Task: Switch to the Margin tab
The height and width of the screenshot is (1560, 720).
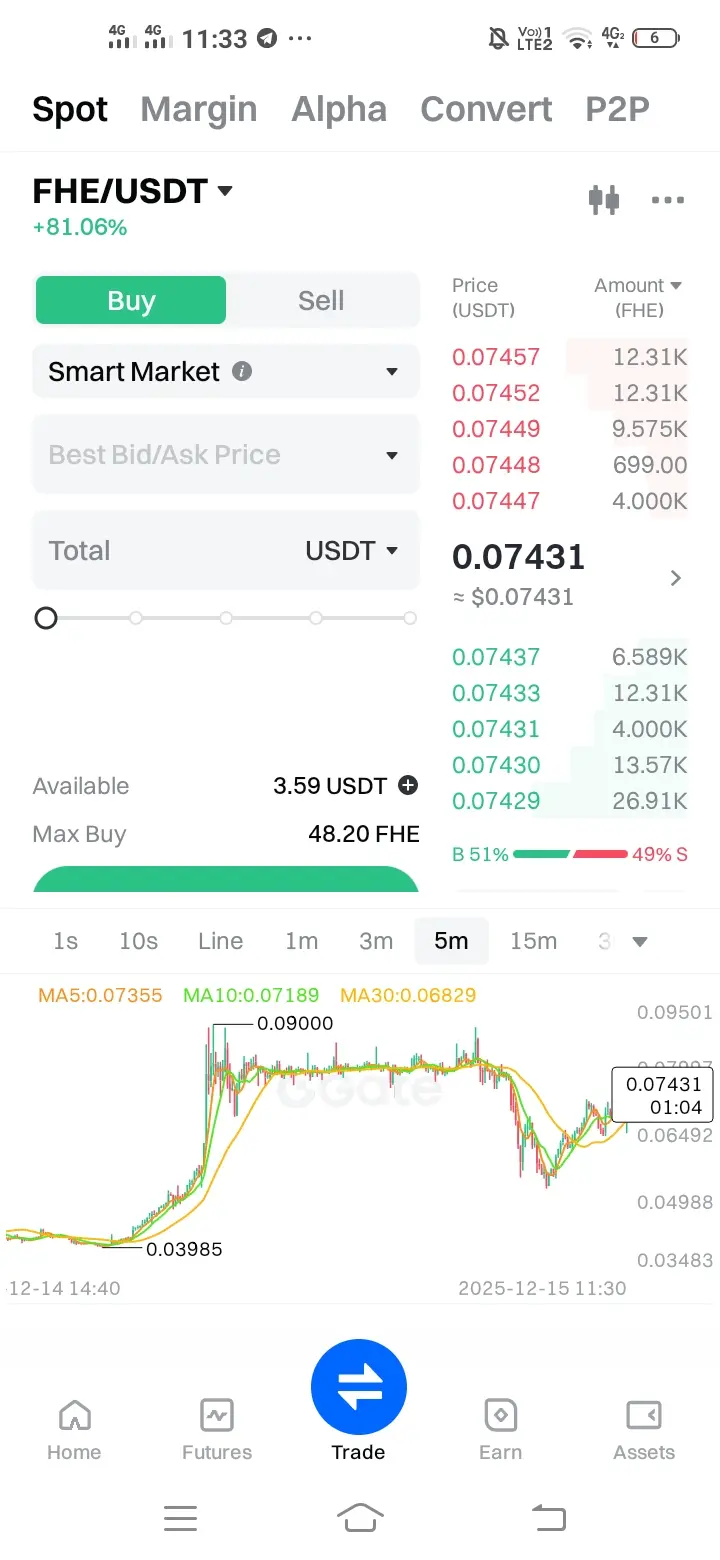Action: 199,109
